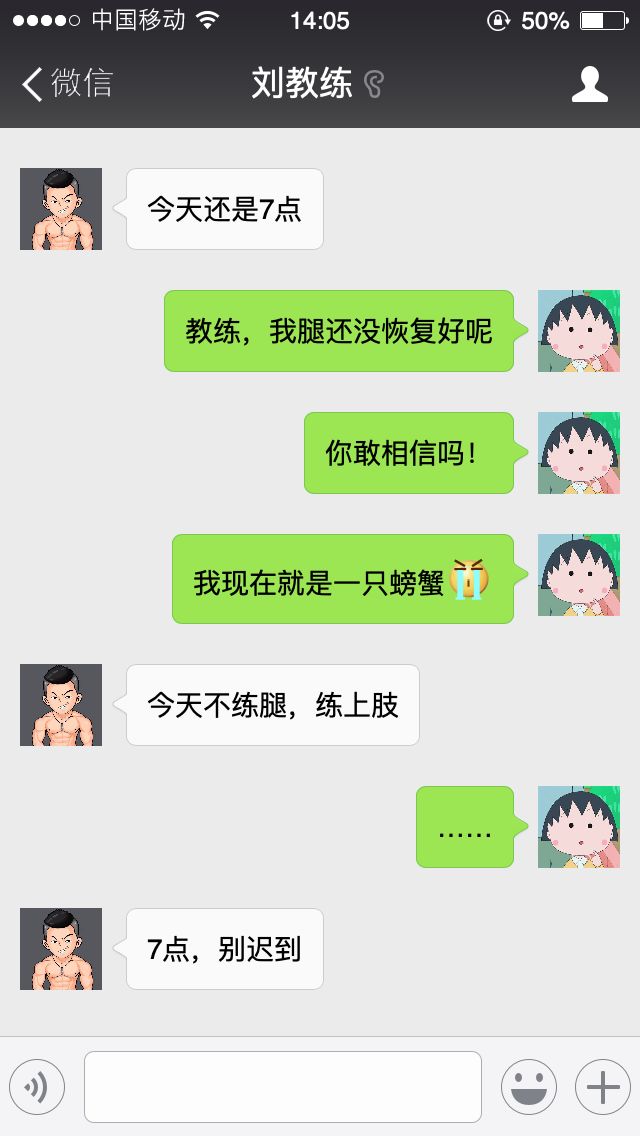Open the emoji sticker panel

pyautogui.click(x=528, y=1086)
